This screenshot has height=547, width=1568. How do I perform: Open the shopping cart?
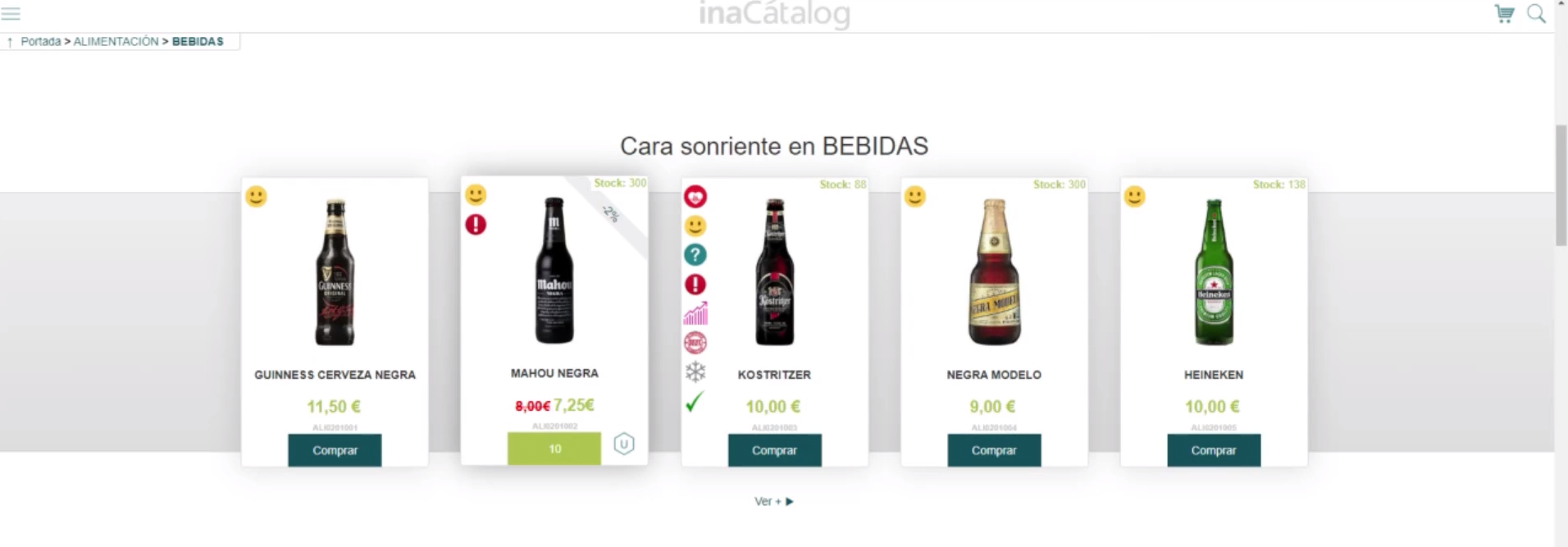click(x=1504, y=14)
